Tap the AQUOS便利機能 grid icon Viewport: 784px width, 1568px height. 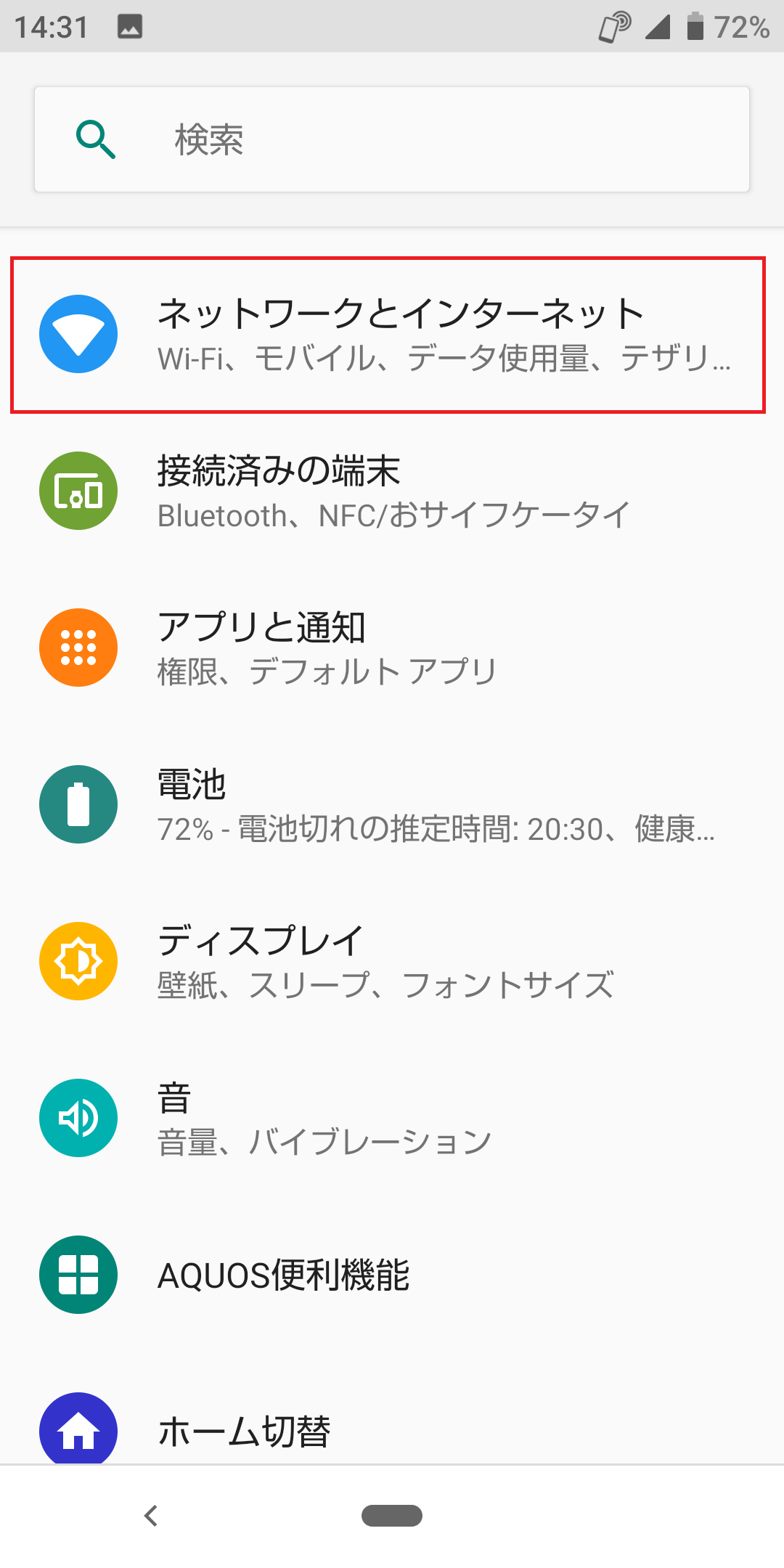tap(78, 1275)
